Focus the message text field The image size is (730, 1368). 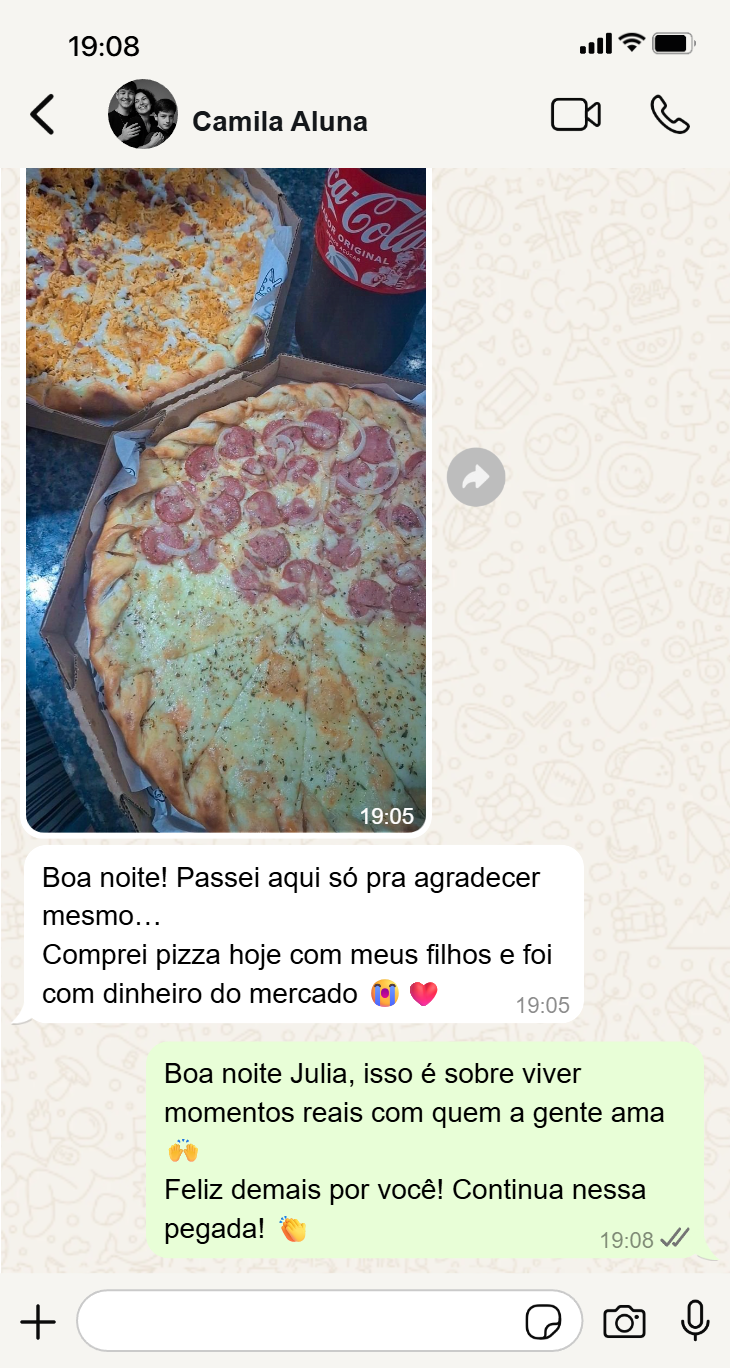coord(300,1322)
